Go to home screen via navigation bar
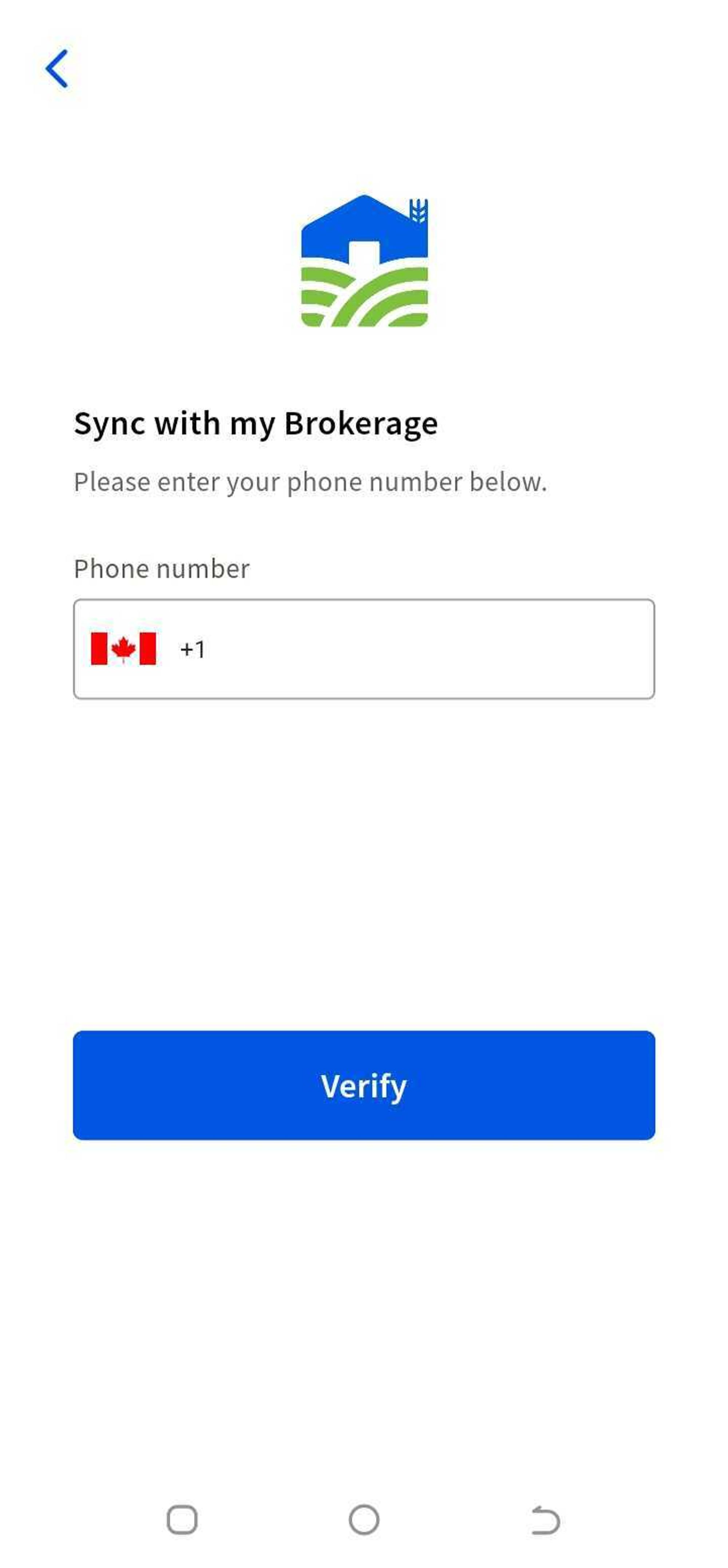Image resolution: width=728 pixels, height=1568 pixels. point(364,1519)
